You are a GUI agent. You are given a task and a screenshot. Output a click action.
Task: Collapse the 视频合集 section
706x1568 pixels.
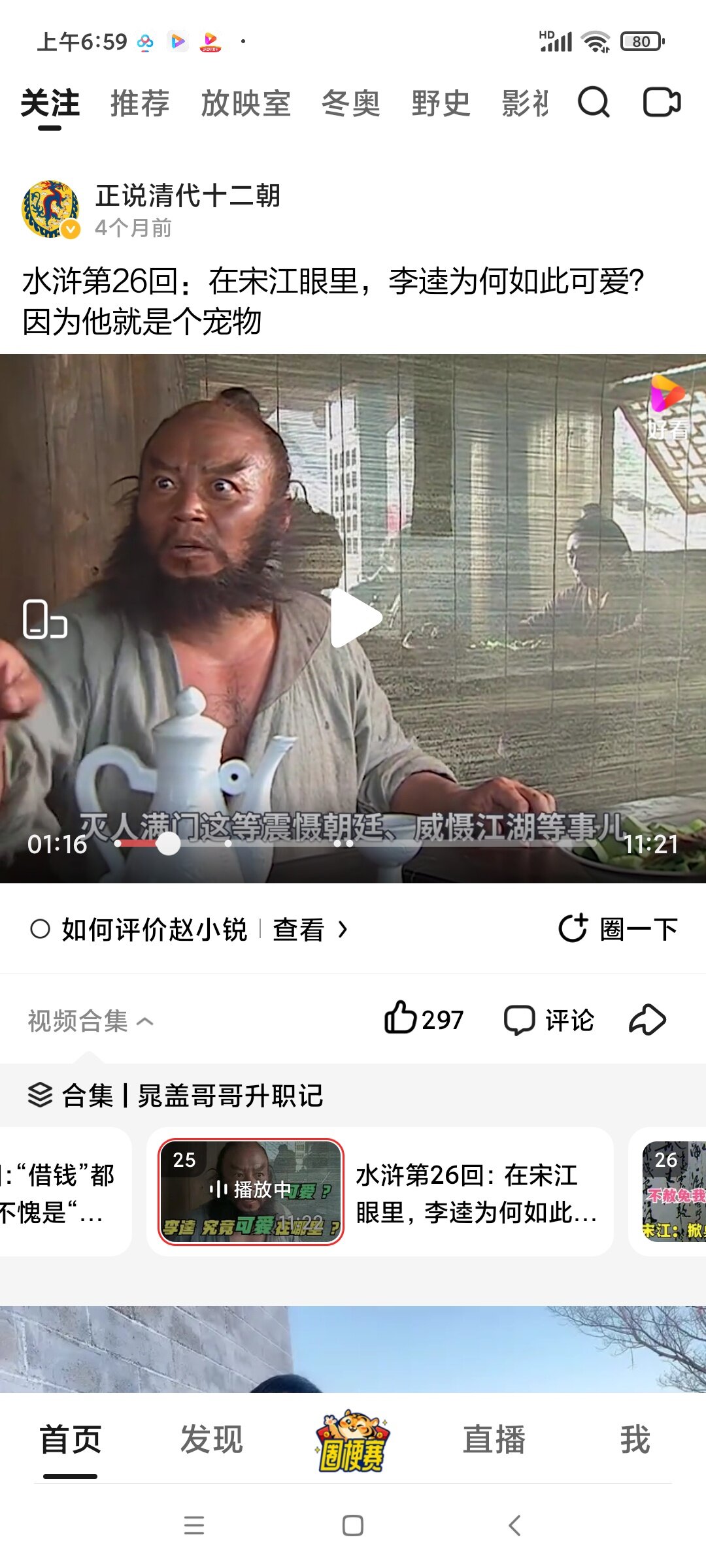pyautogui.click(x=90, y=1021)
